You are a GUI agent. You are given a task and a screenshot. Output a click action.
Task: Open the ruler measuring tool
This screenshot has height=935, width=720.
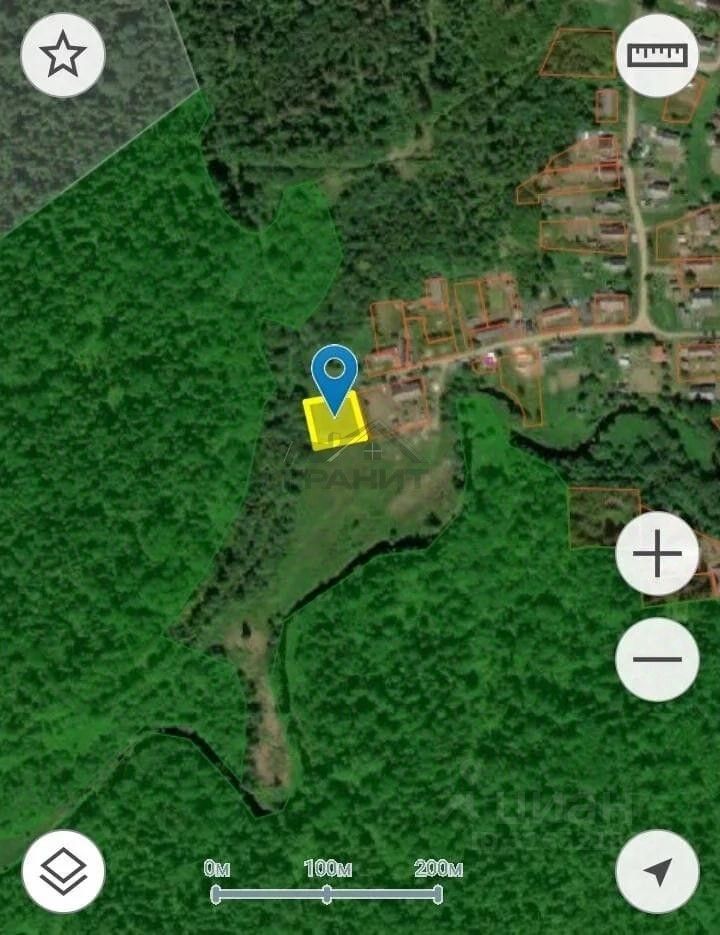pyautogui.click(x=657, y=55)
